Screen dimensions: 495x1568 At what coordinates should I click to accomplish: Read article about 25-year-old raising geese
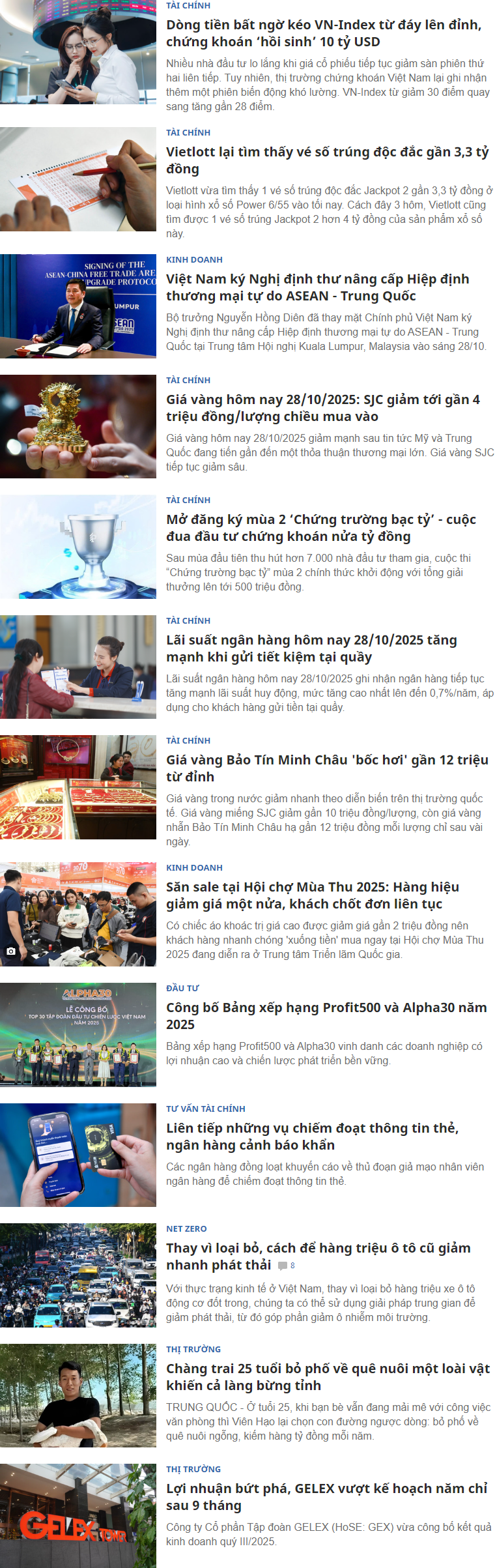point(328,1377)
